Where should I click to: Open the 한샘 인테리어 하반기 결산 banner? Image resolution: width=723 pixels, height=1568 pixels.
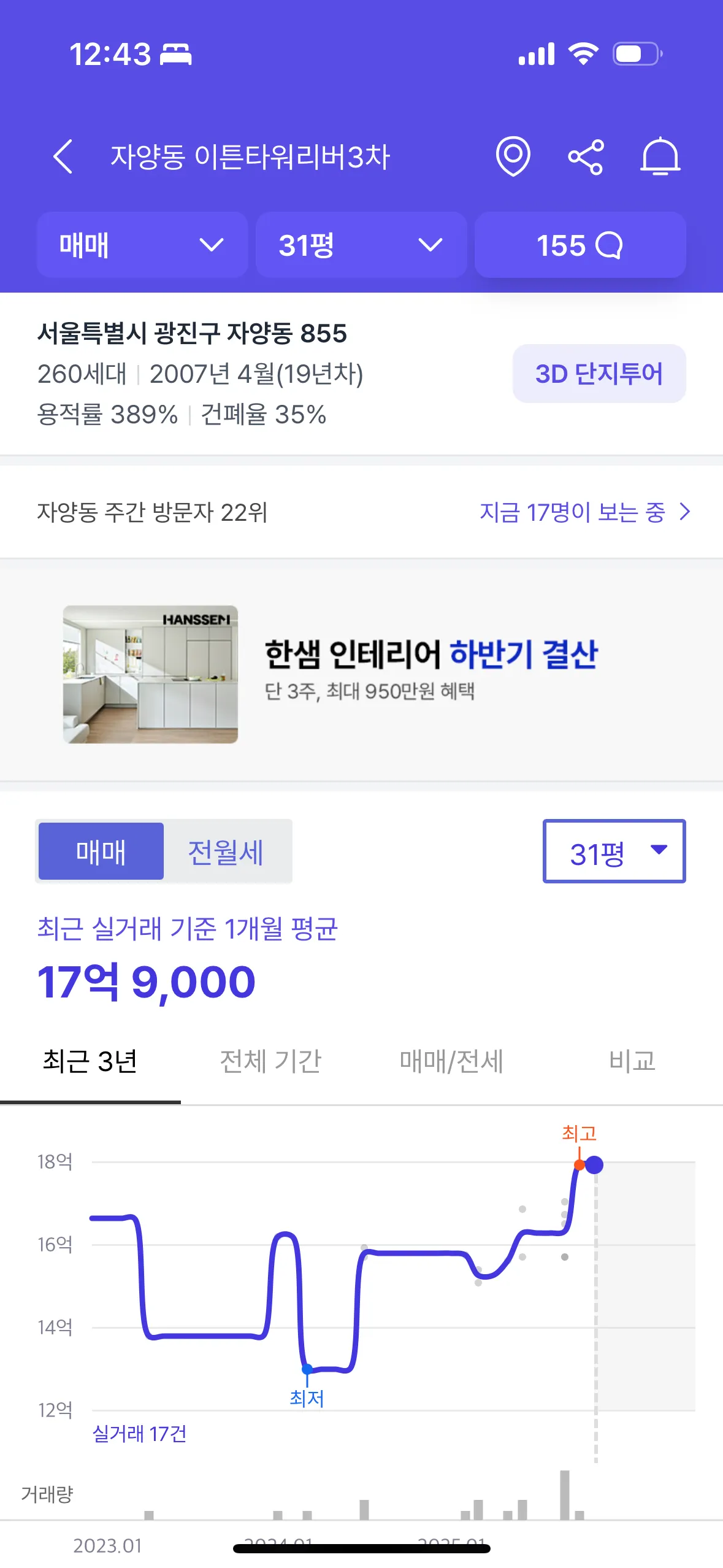coord(361,674)
